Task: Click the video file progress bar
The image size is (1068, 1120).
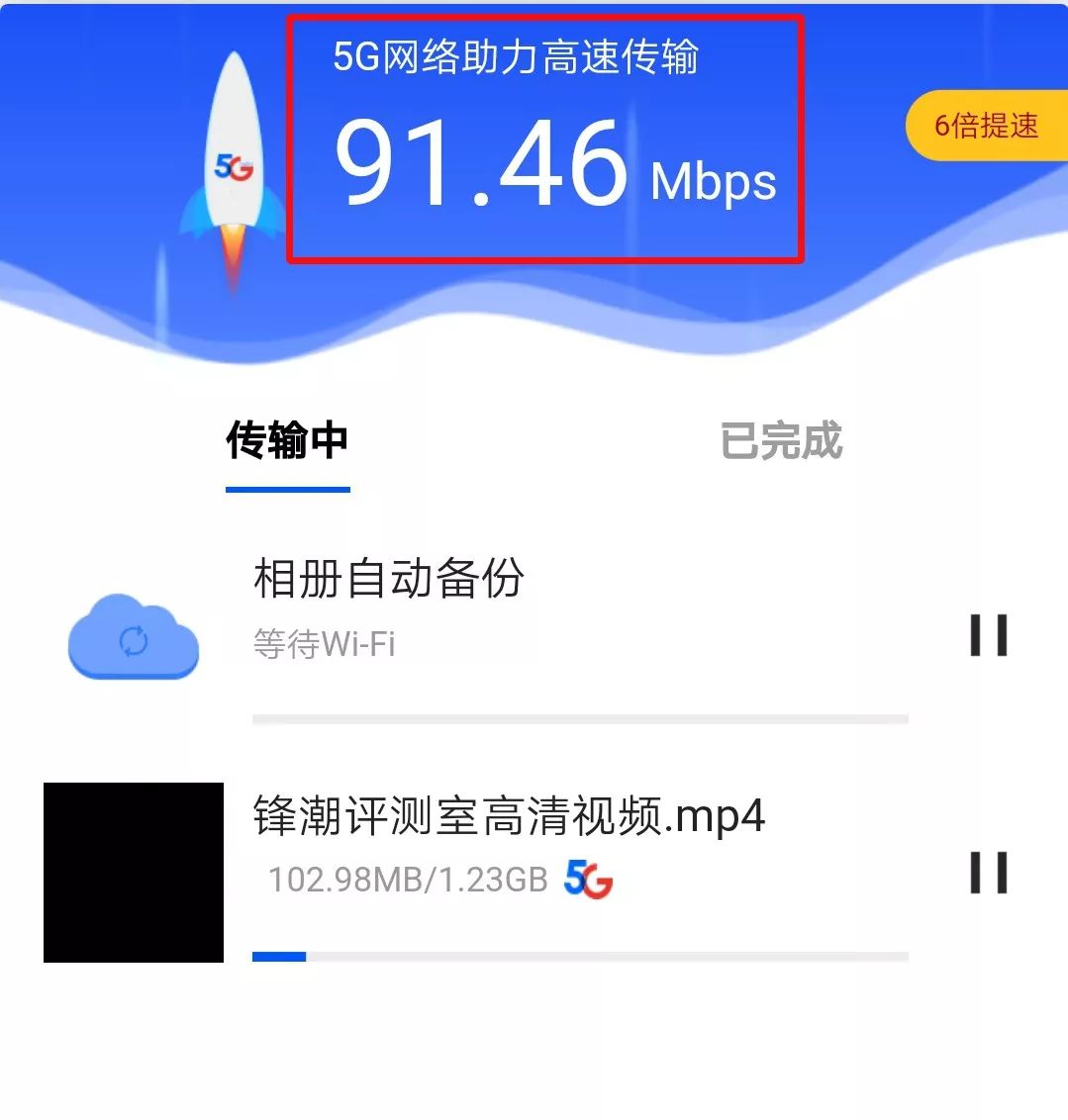Action: tap(580, 955)
